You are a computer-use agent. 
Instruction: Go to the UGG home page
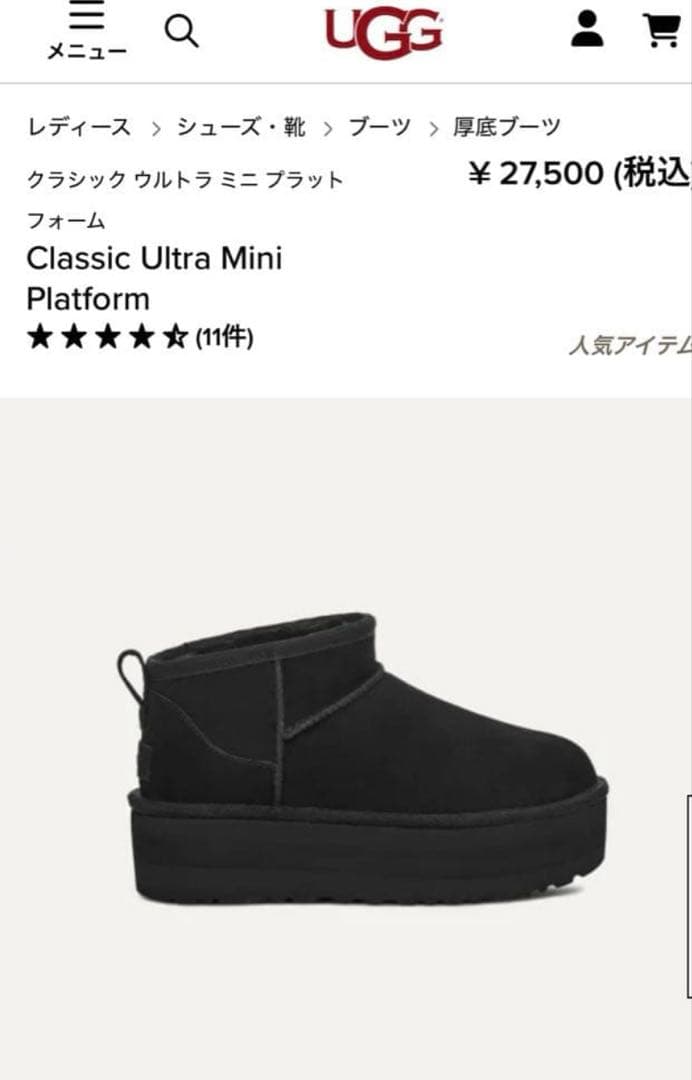click(383, 33)
